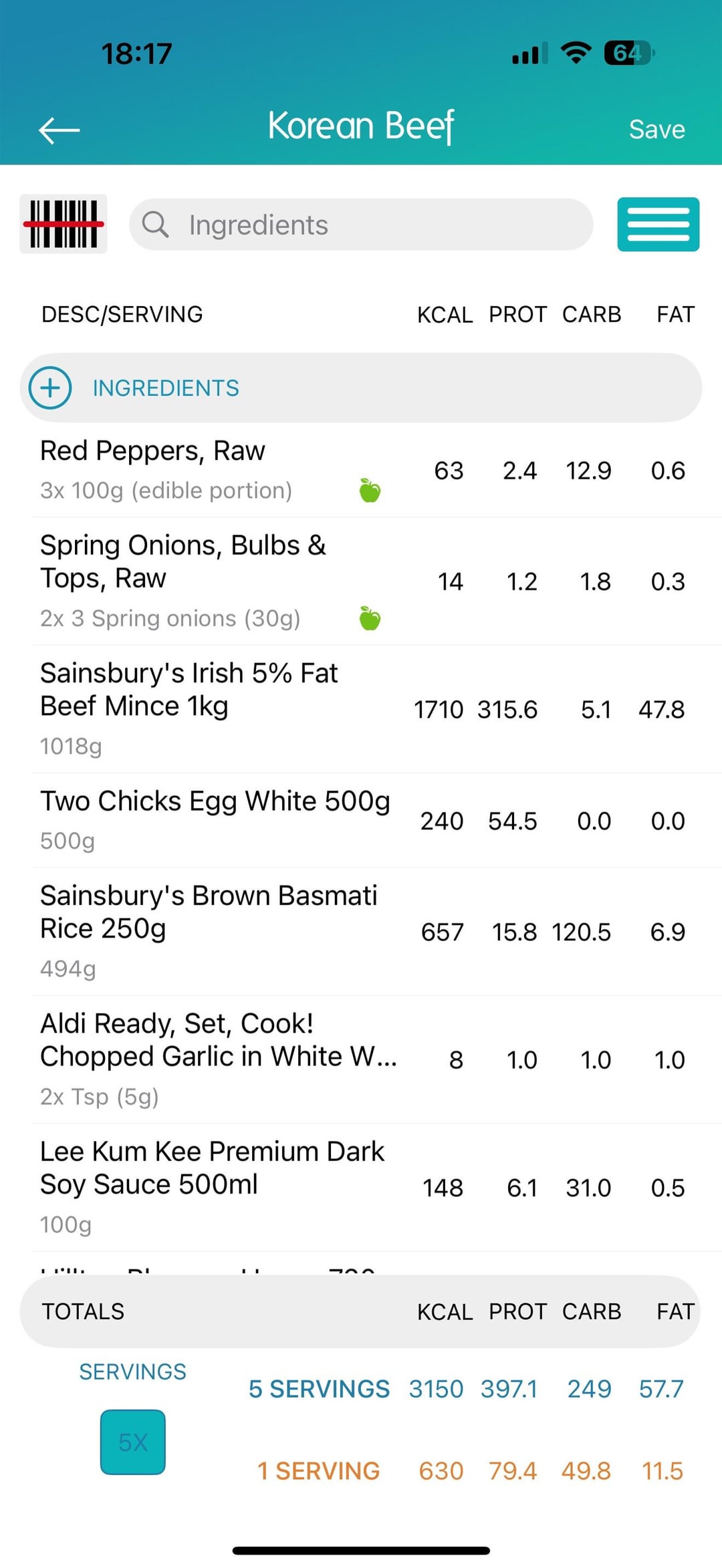Open Two Chicks Egg White 500g entry

pyautogui.click(x=214, y=819)
